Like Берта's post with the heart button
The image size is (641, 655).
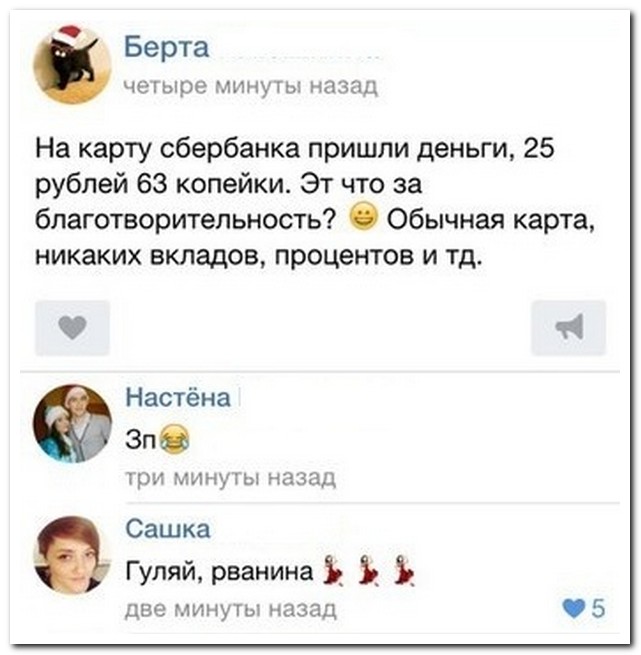click(x=72, y=327)
